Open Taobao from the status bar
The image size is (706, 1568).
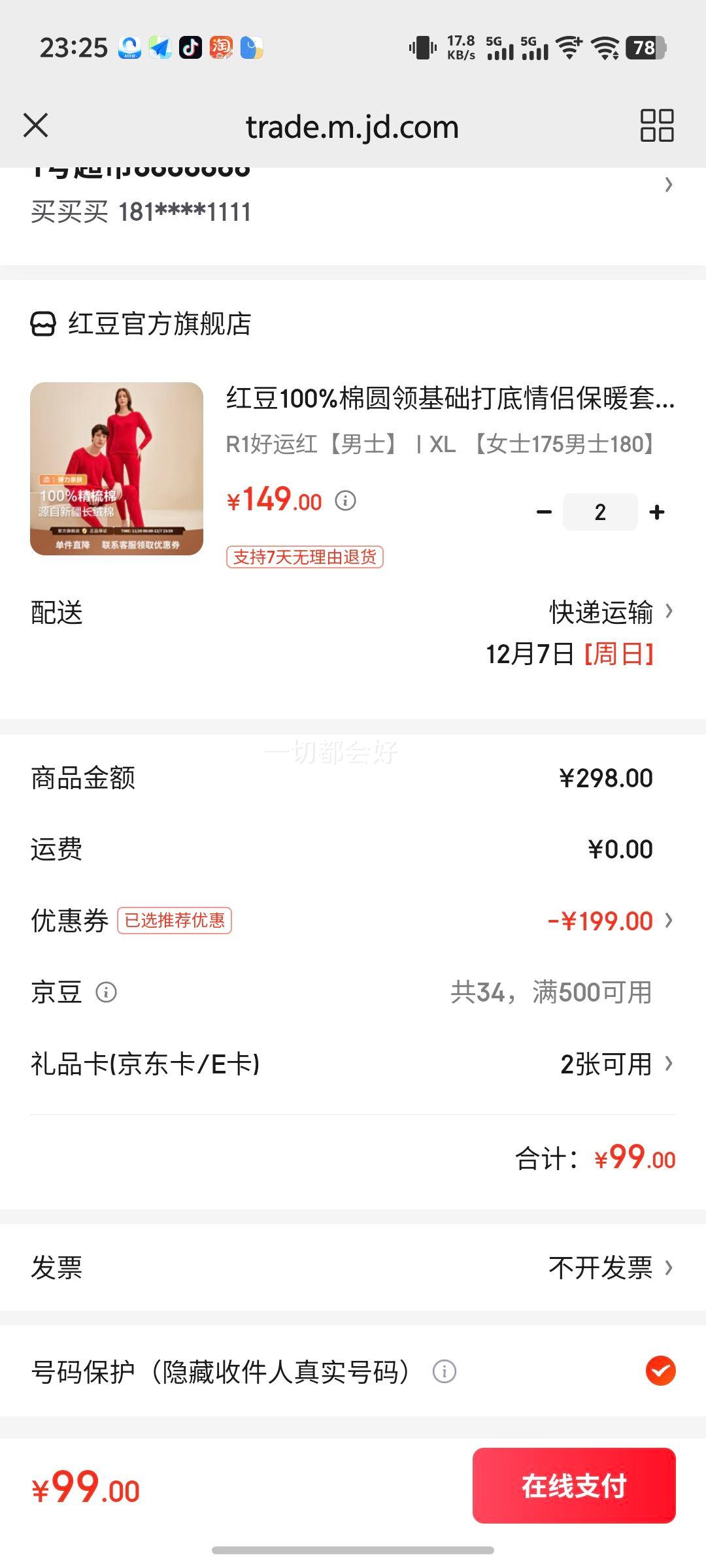point(222,48)
